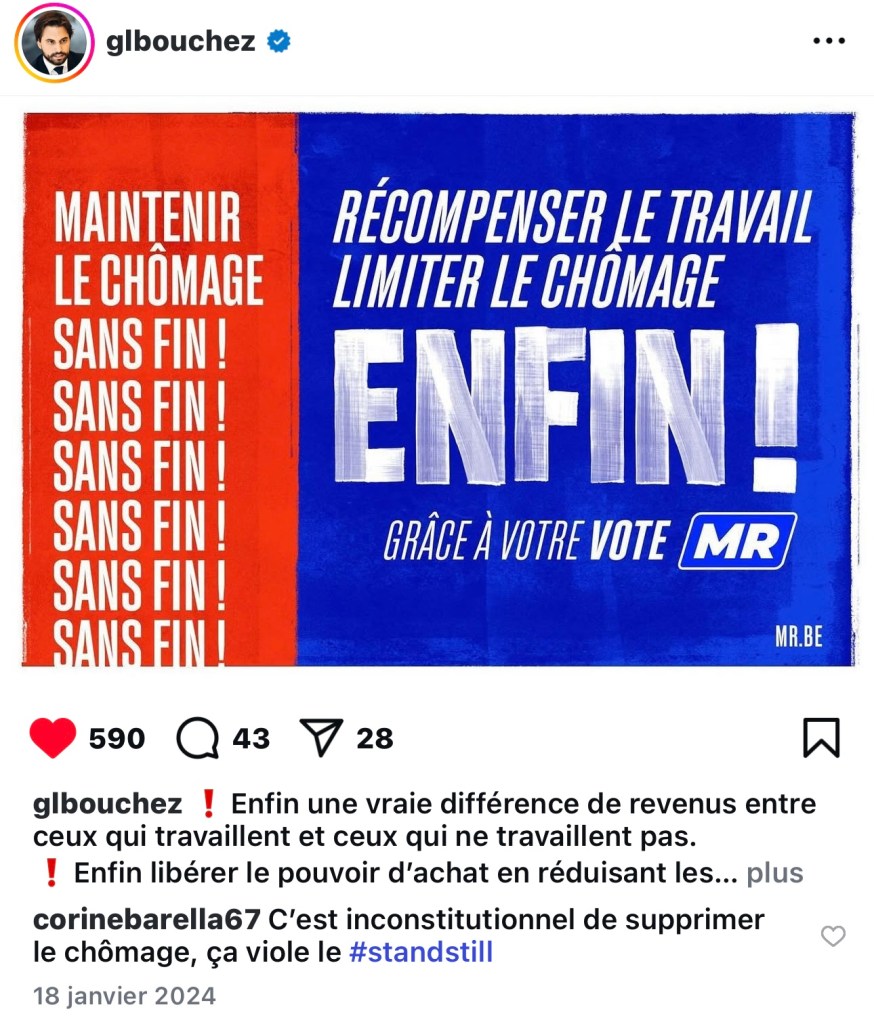The image size is (874, 1024).
Task: Open the #standstill hashtag
Action: coord(421,952)
